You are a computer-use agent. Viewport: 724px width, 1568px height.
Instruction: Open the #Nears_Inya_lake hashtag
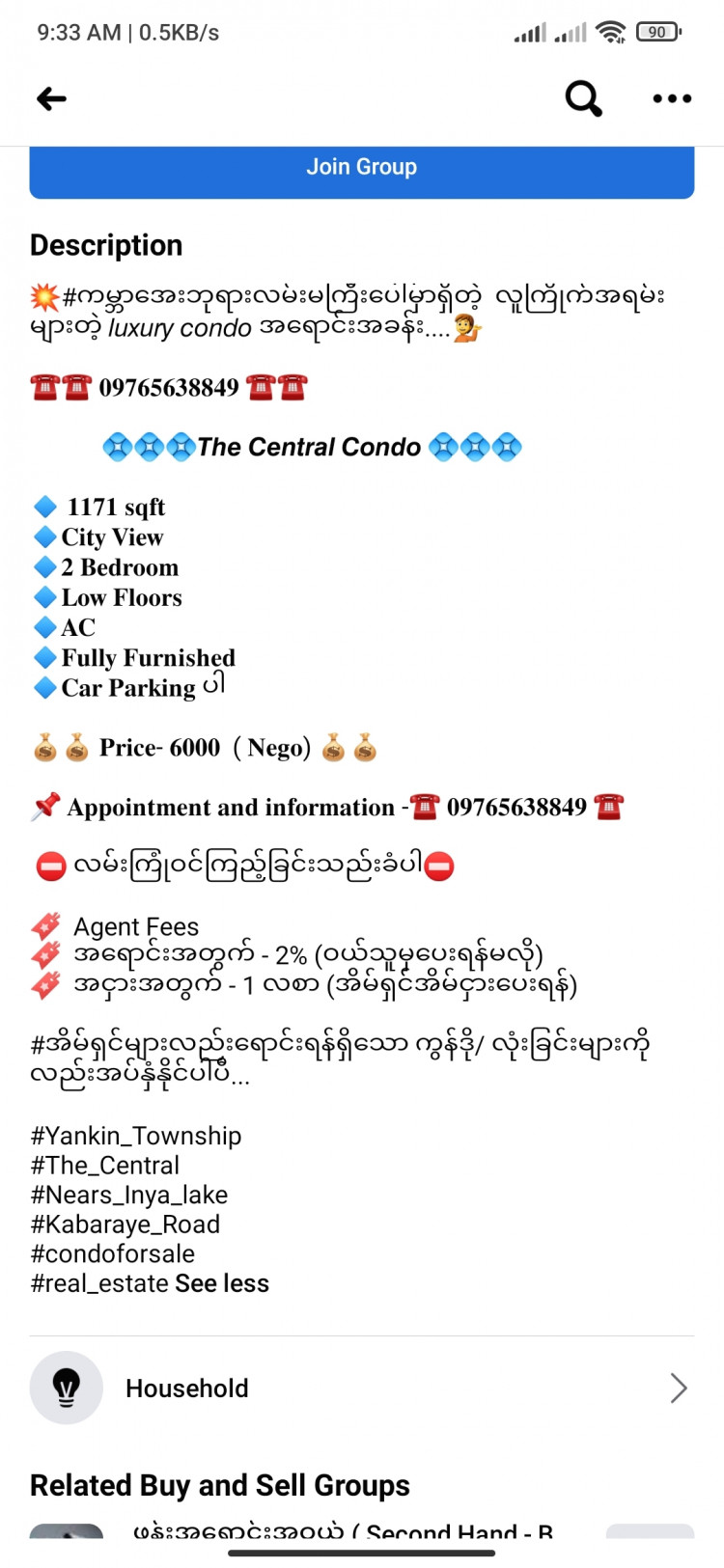coord(129,1195)
